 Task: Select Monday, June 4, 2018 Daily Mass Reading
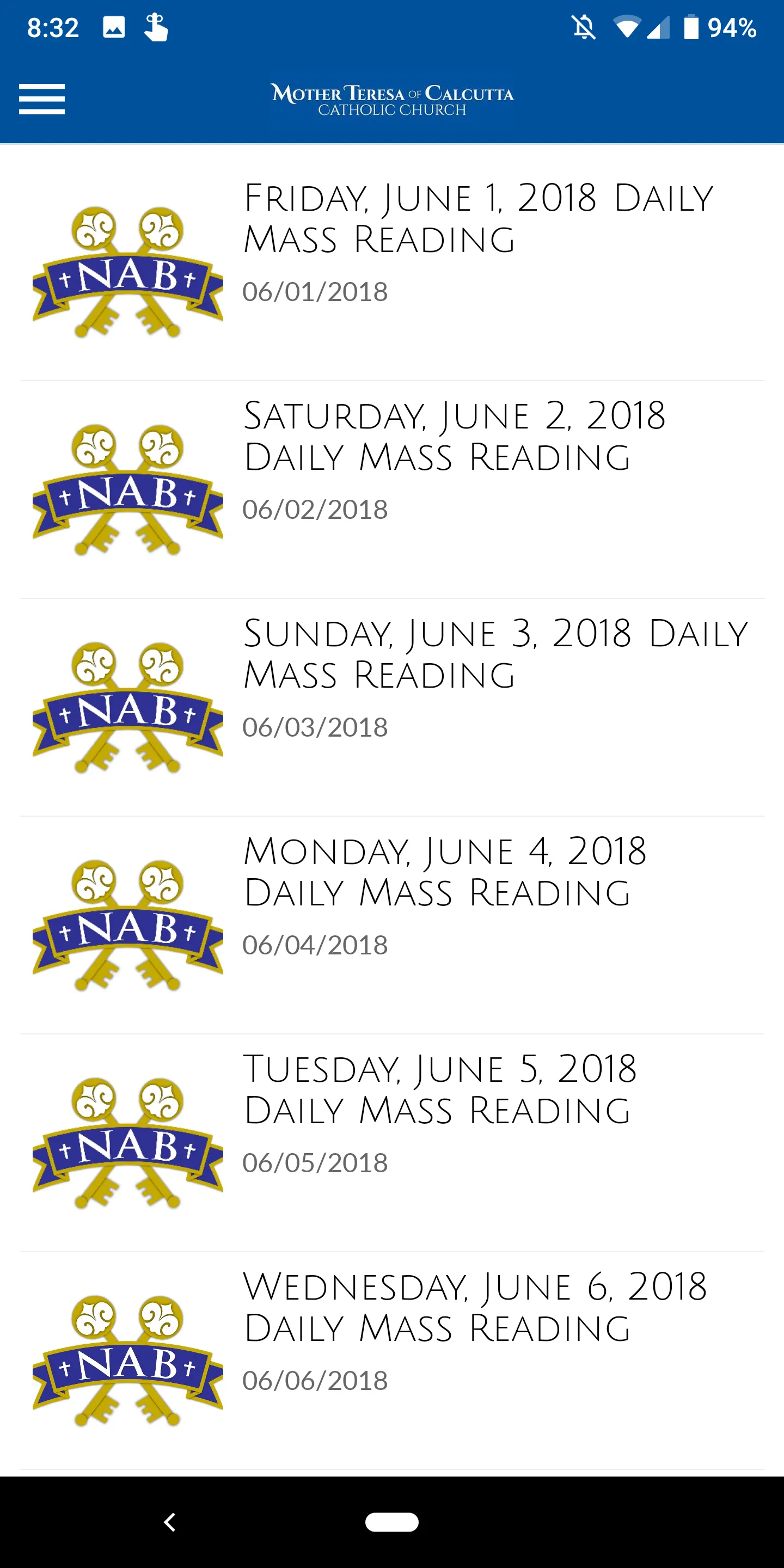[392, 925]
